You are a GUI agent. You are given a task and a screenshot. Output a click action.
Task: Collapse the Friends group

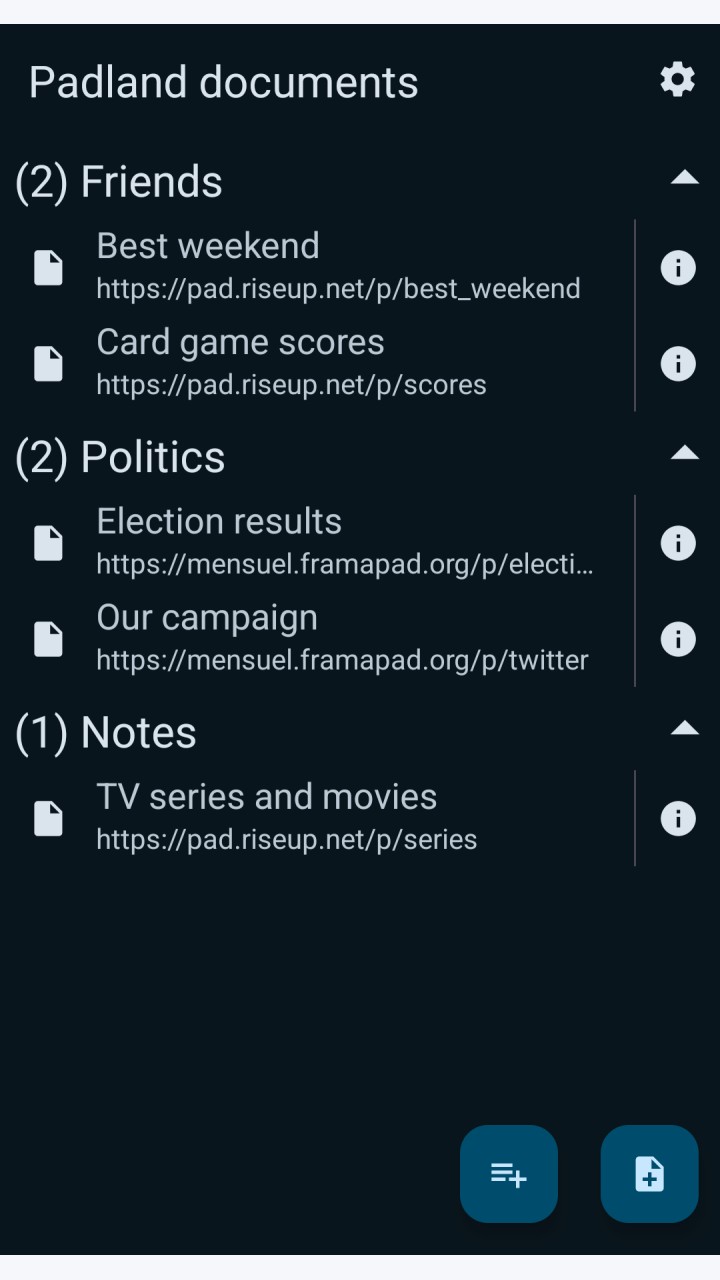[684, 178]
